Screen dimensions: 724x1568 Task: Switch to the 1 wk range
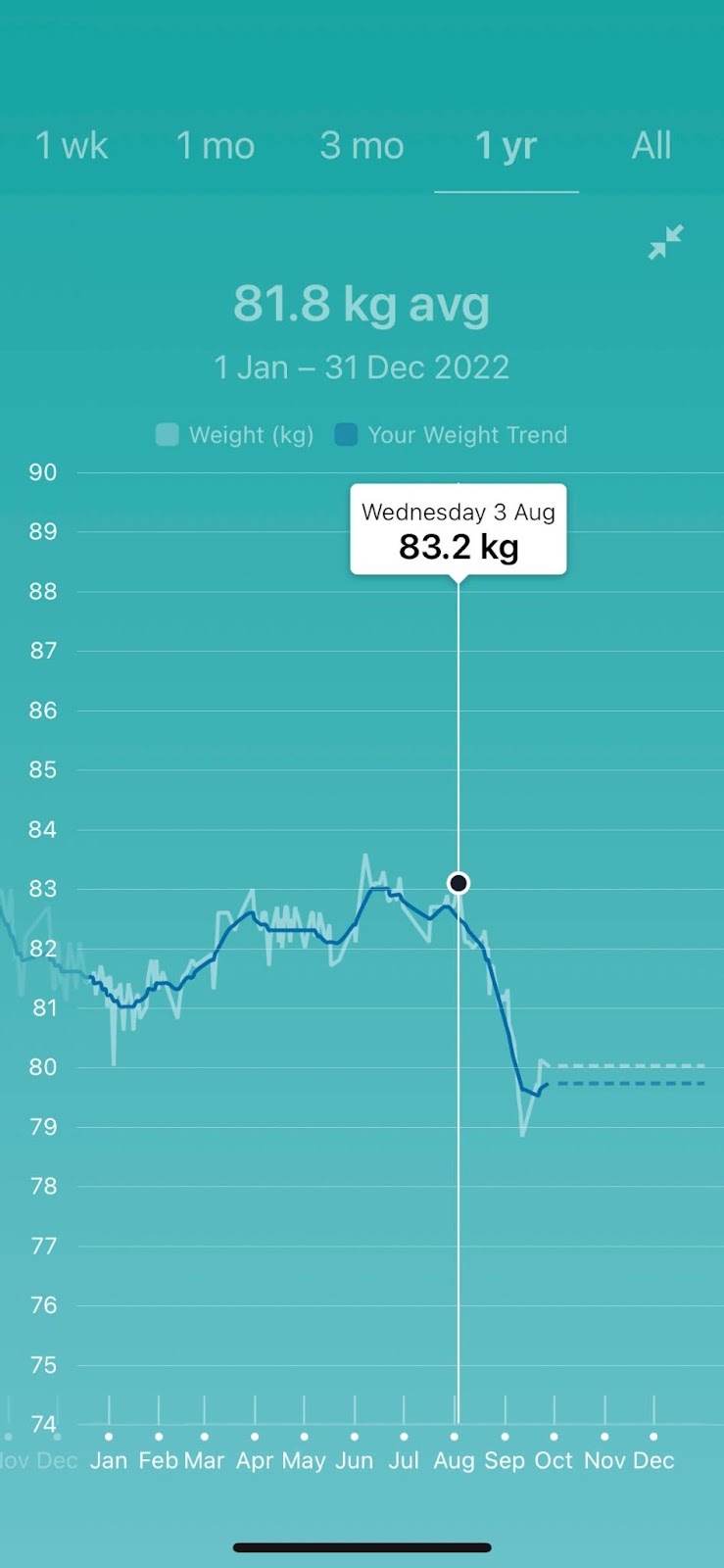tap(72, 146)
